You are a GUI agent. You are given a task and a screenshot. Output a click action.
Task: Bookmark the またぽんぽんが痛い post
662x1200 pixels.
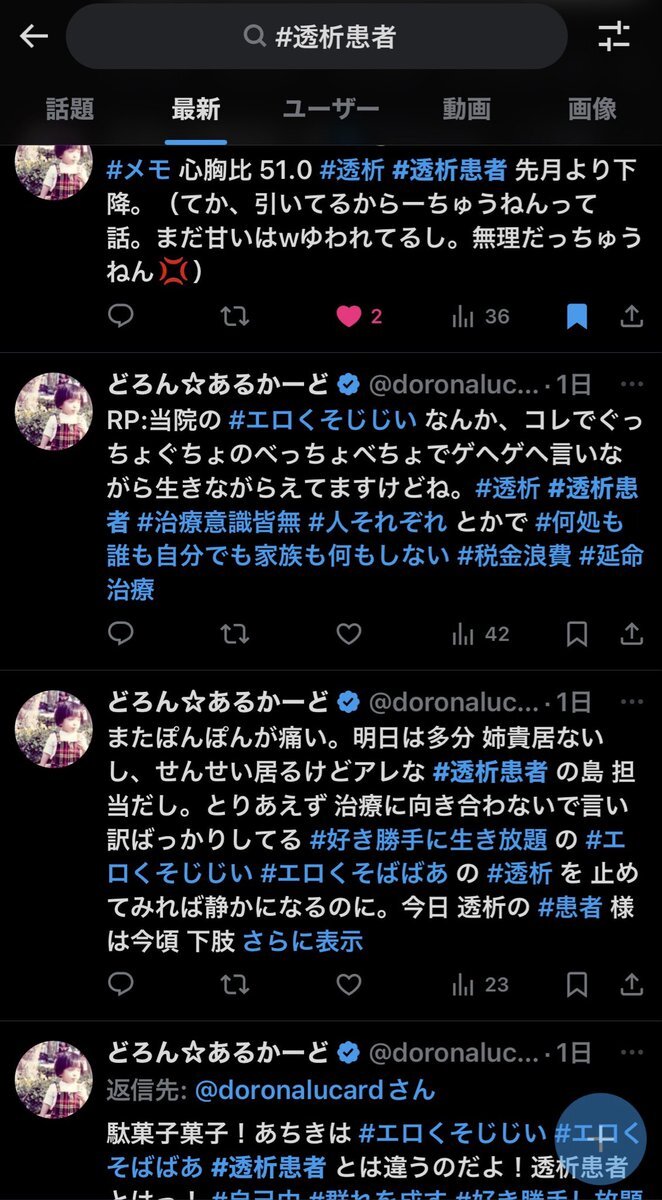(x=577, y=985)
